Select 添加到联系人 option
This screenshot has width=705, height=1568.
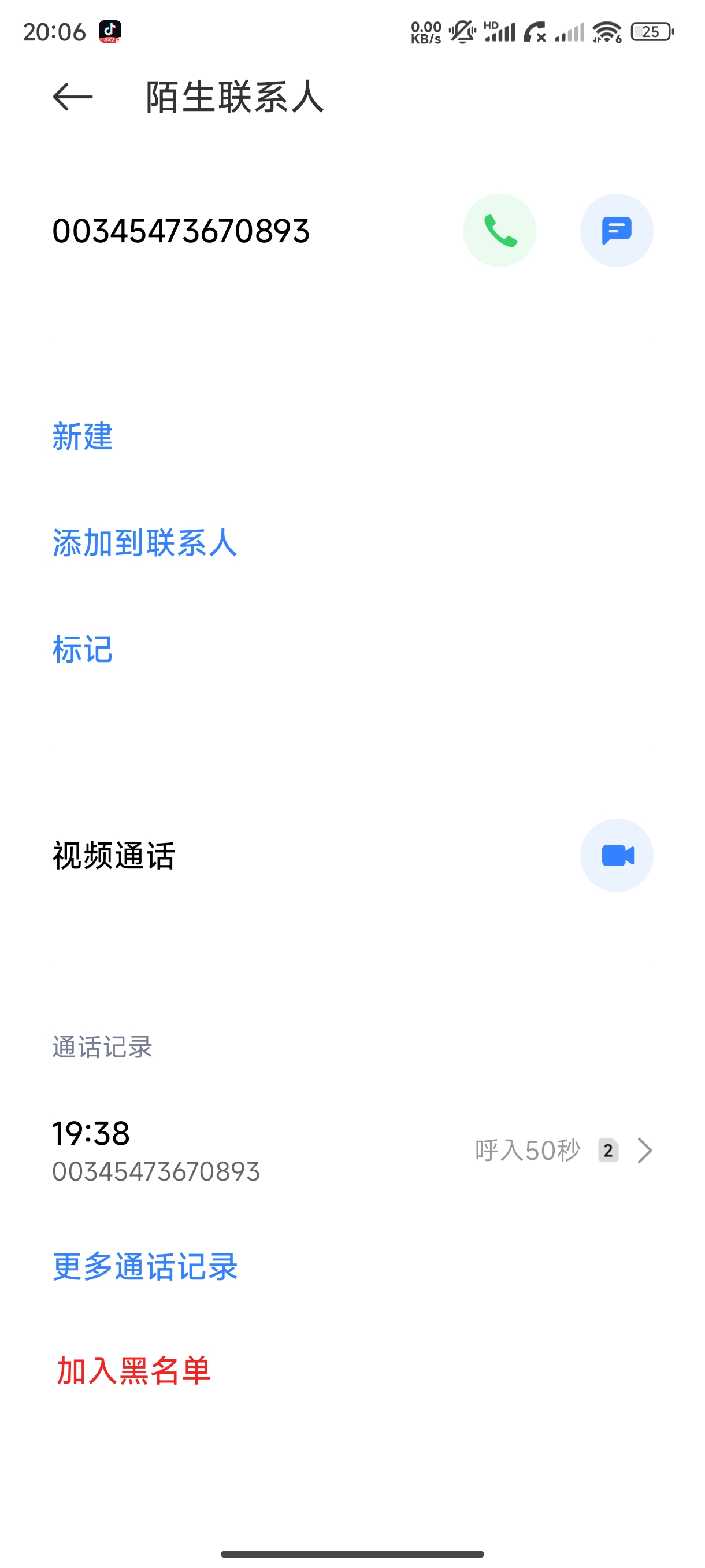145,542
